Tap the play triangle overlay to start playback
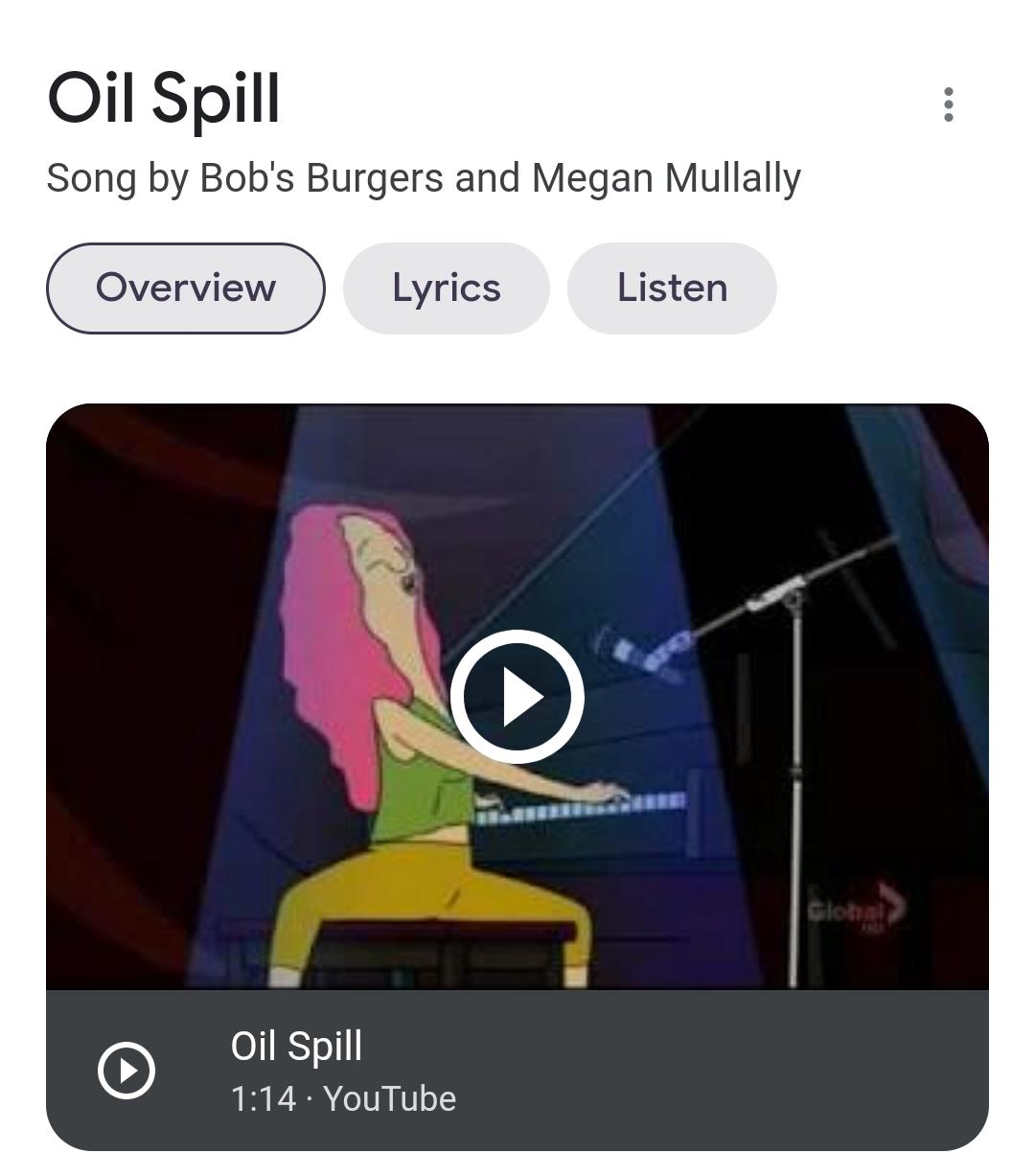The width and height of the screenshot is (1035, 1176). (x=517, y=697)
